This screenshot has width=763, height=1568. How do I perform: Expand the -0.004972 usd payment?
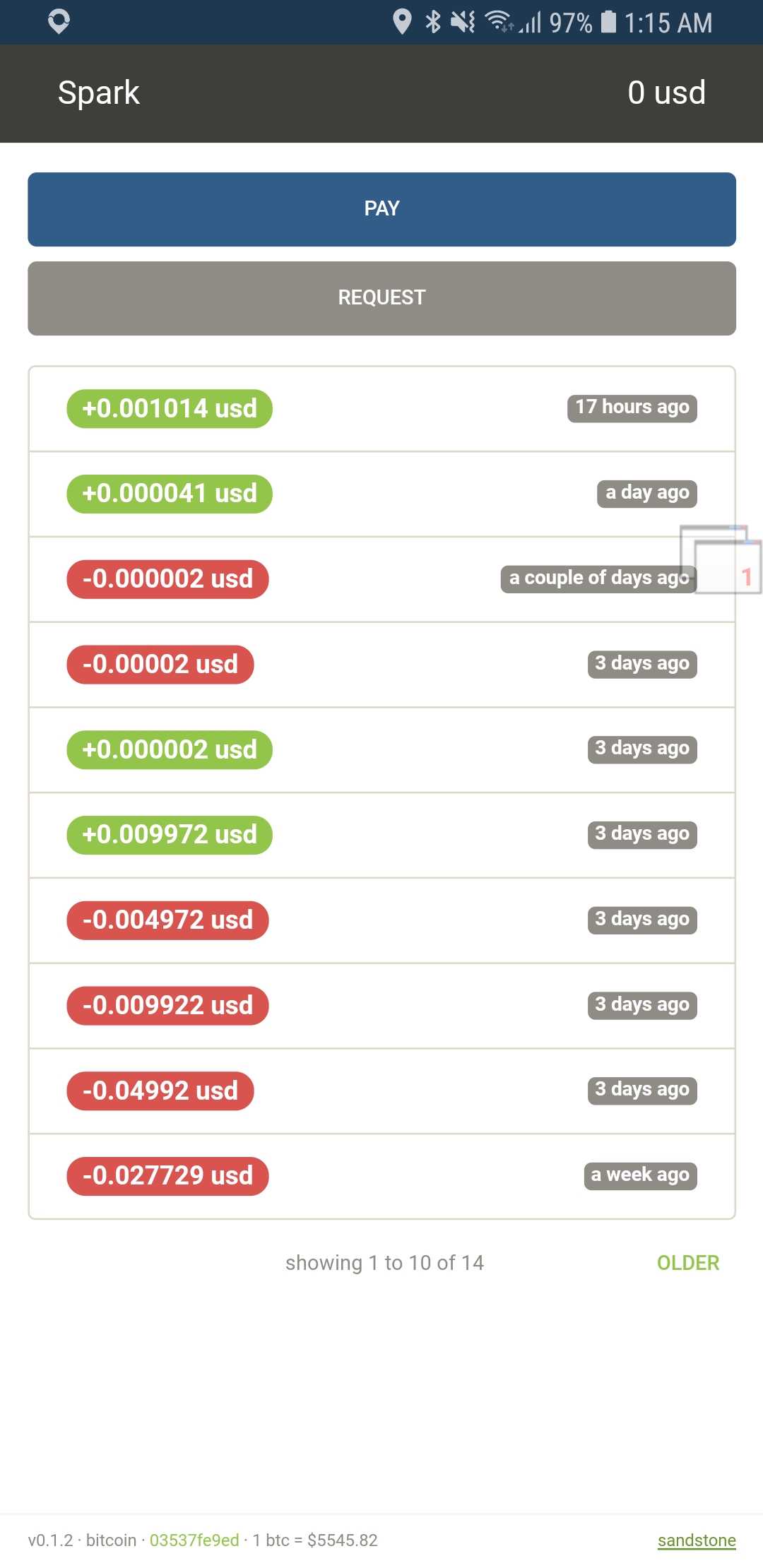[x=381, y=920]
